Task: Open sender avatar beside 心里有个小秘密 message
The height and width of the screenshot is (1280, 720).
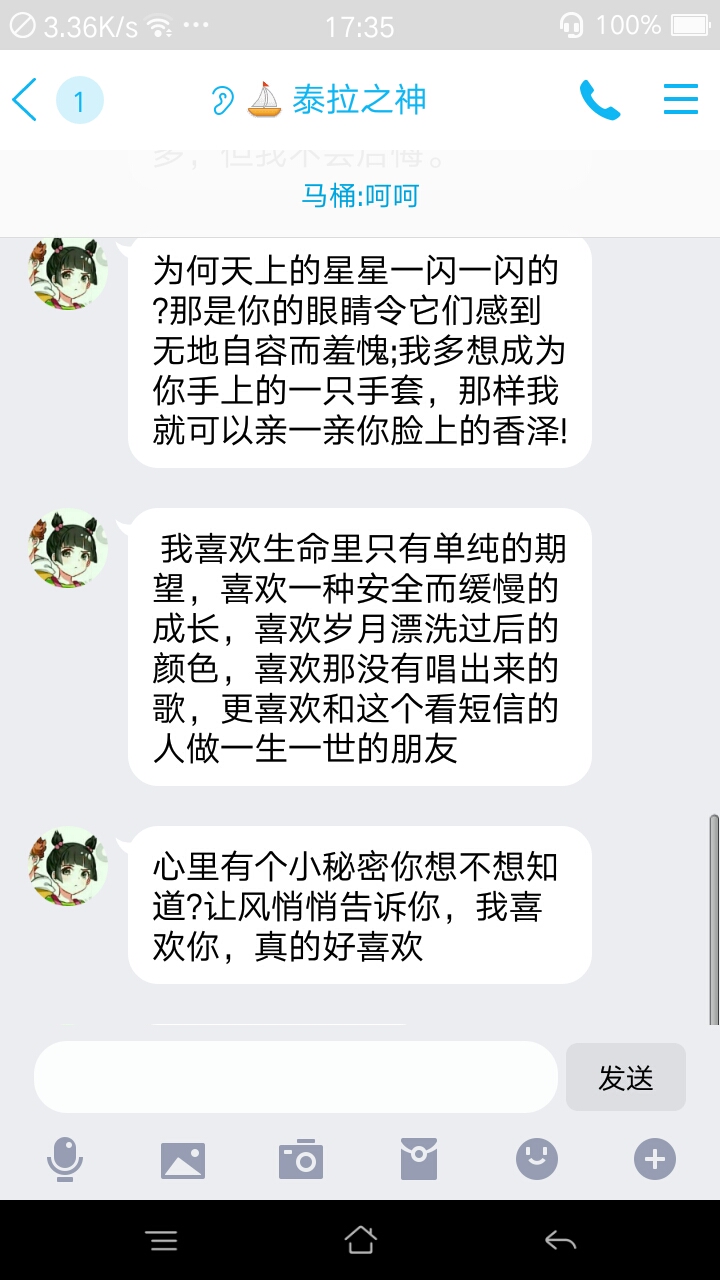Action: coord(68,866)
